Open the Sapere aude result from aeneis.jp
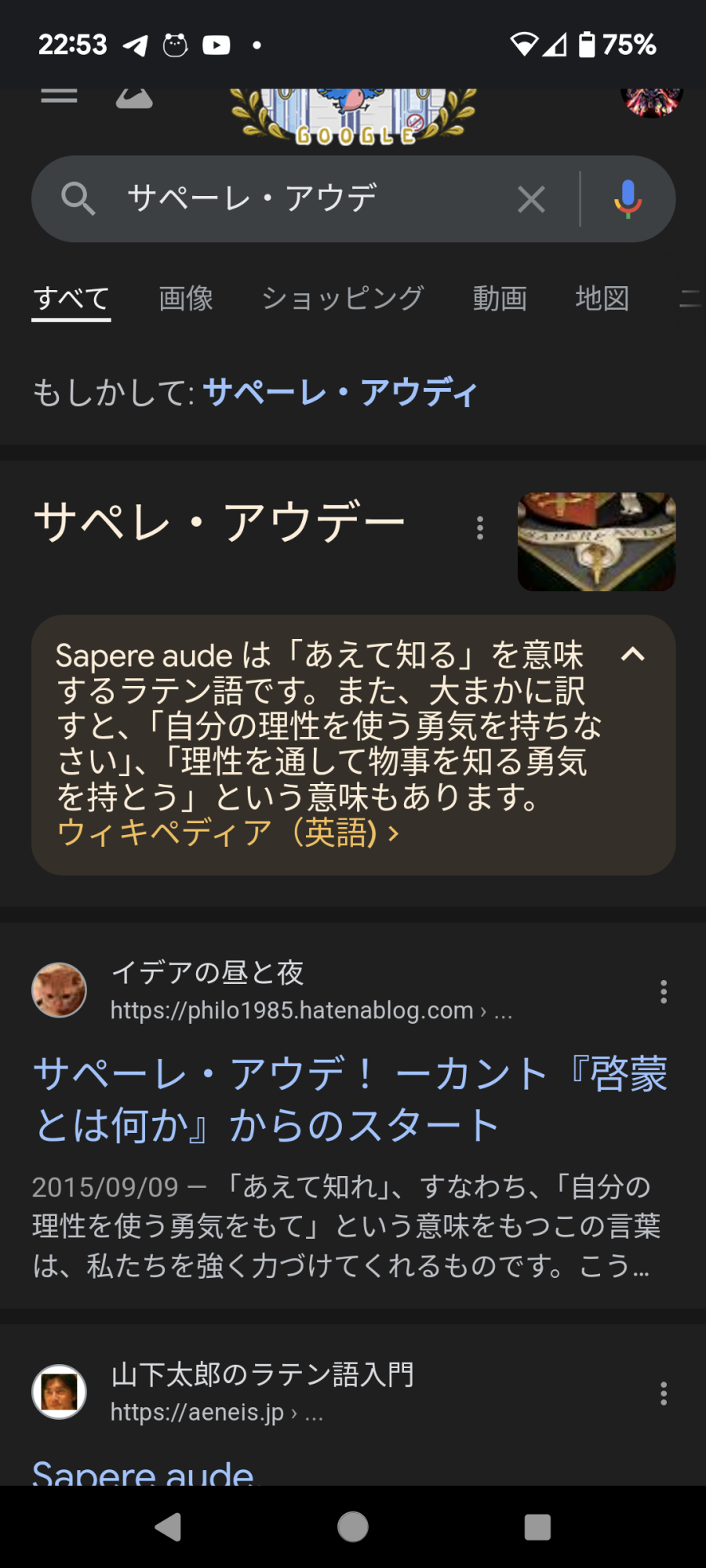Image resolution: width=706 pixels, height=1568 pixels. [144, 1472]
